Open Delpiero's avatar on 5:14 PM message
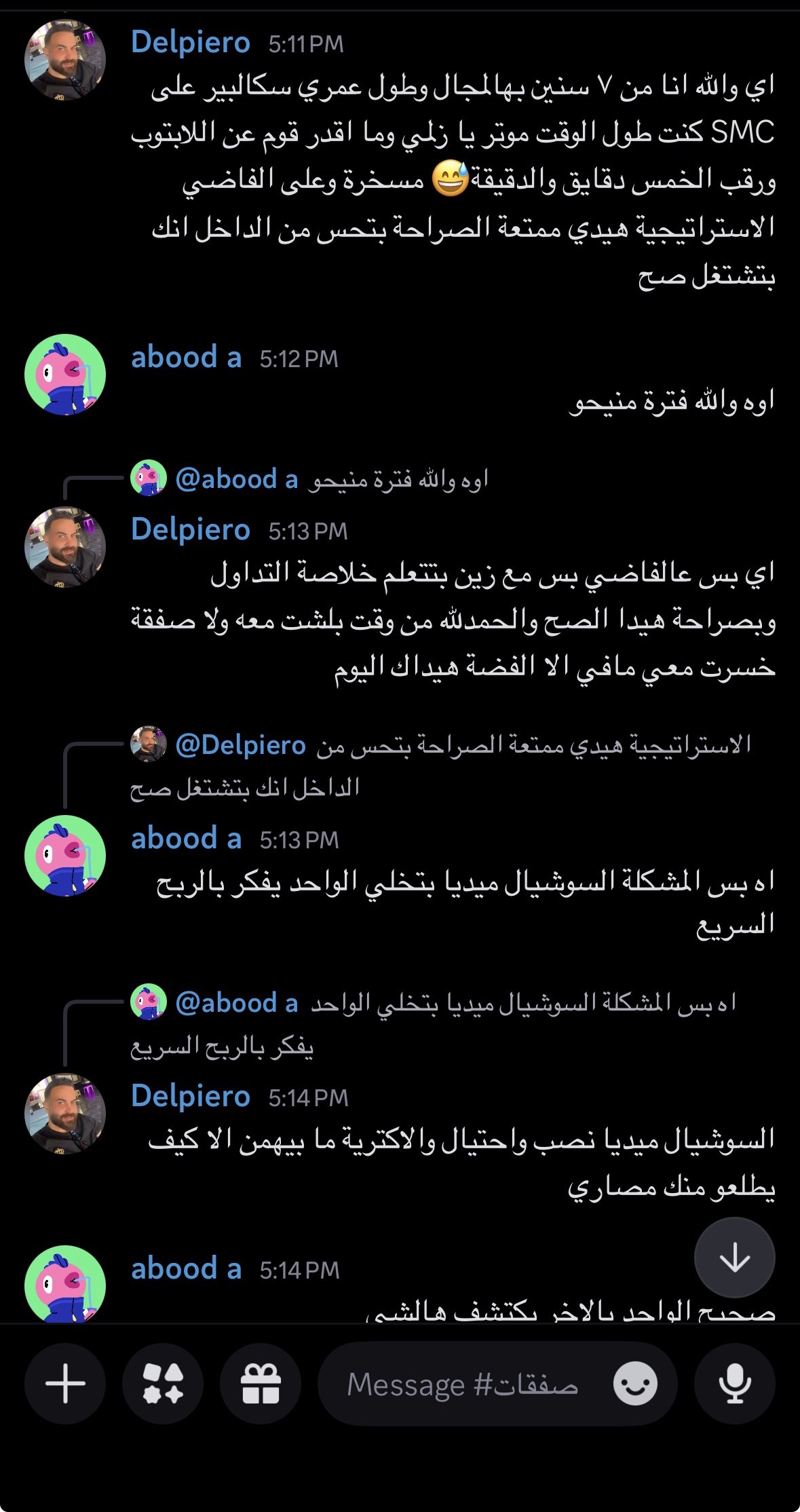This screenshot has height=1512, width=800. point(65,1113)
